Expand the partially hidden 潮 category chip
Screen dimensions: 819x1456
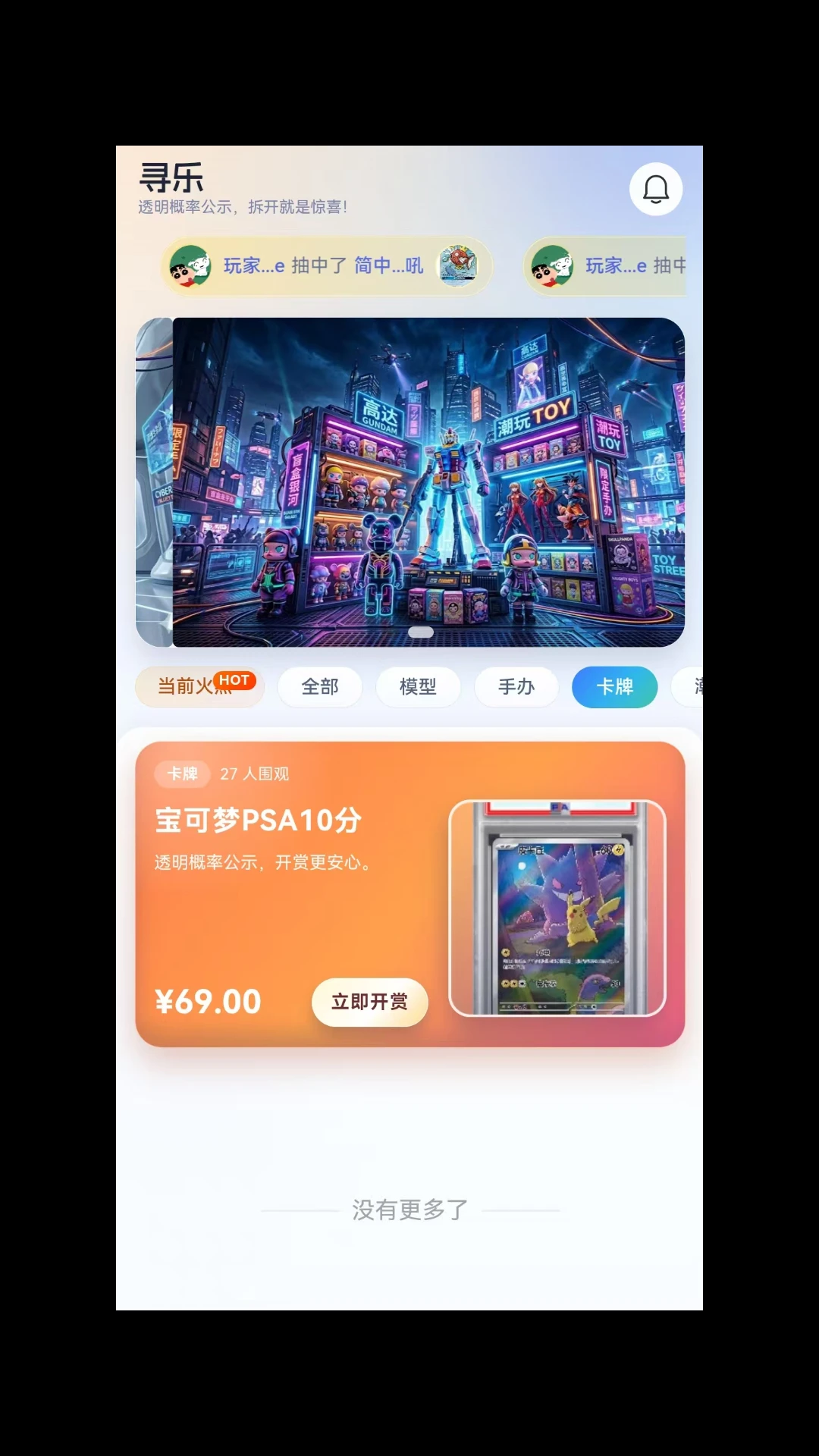click(698, 687)
